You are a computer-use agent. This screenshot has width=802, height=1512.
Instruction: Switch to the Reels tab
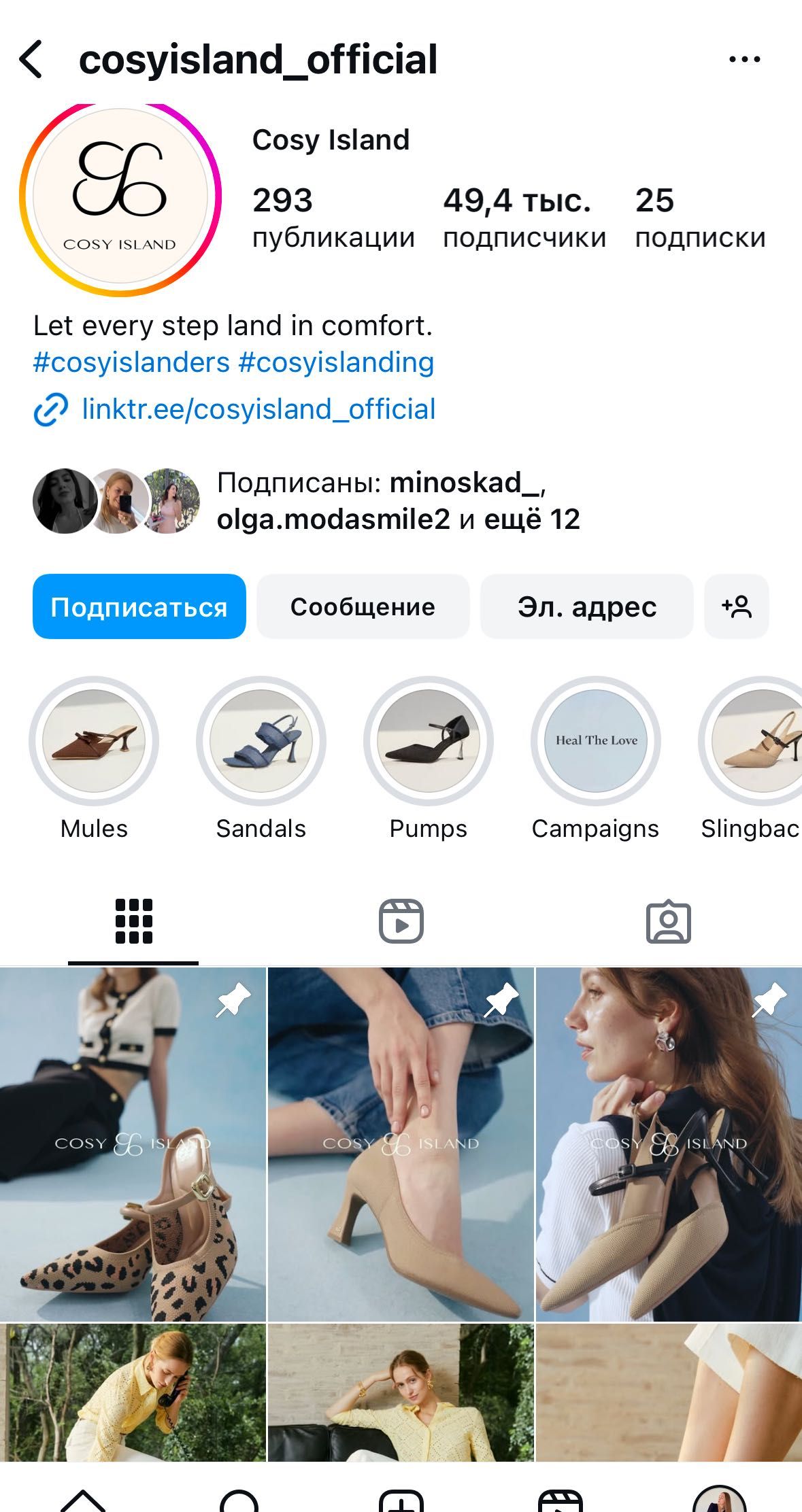[x=401, y=922]
